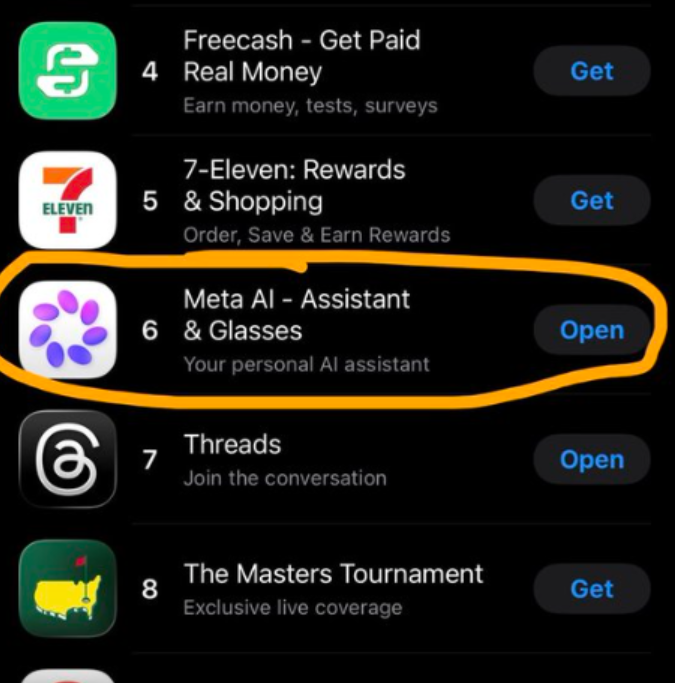Download the 7-Eleven Rewards app

(591, 201)
